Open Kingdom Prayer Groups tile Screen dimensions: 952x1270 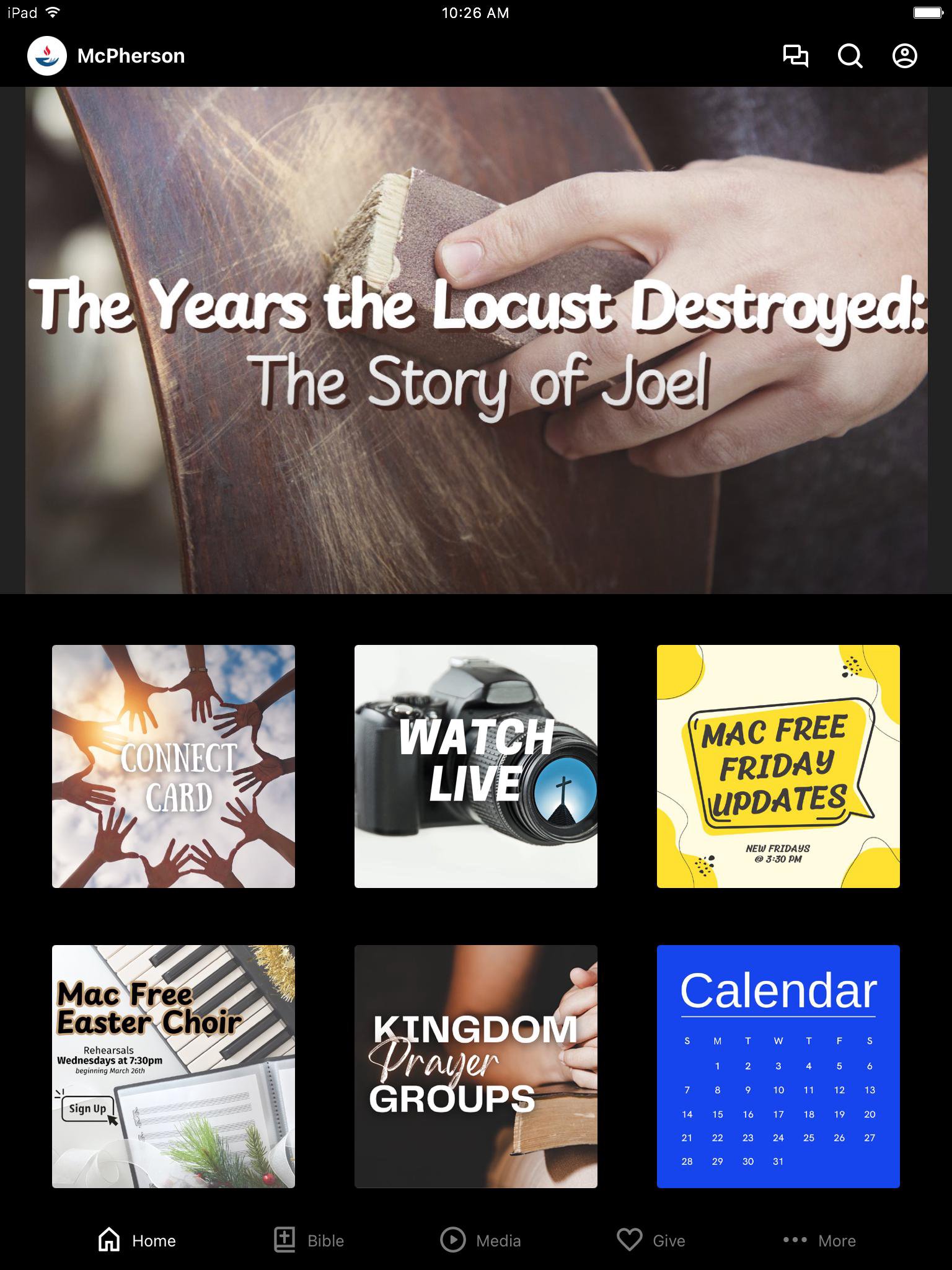point(476,1067)
